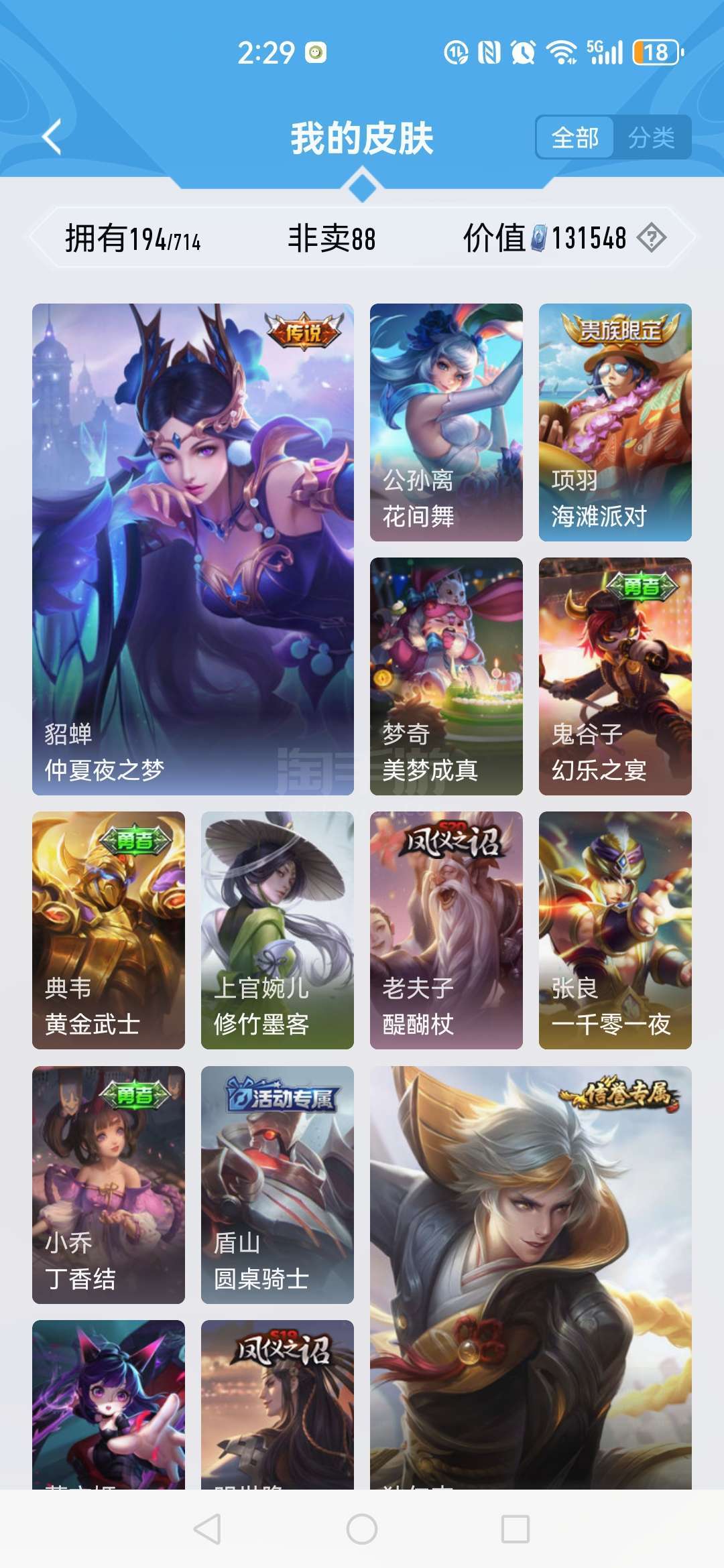Screen dimensions: 724x1568
Task: Select 梦奇 美梦成真 skin card
Action: point(446,676)
